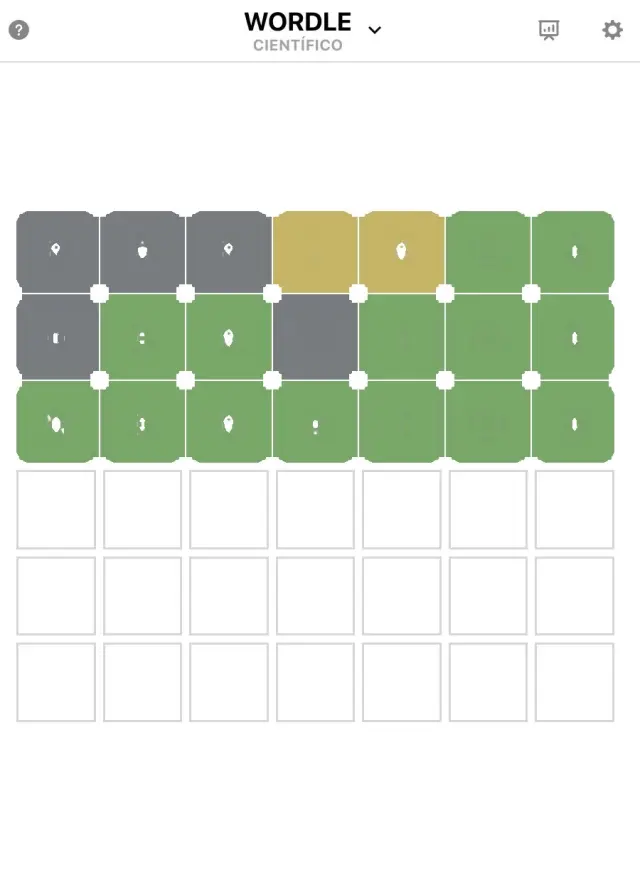Expand the Wordle Científico mode dropdown
This screenshot has height=870, width=640.
click(375, 30)
